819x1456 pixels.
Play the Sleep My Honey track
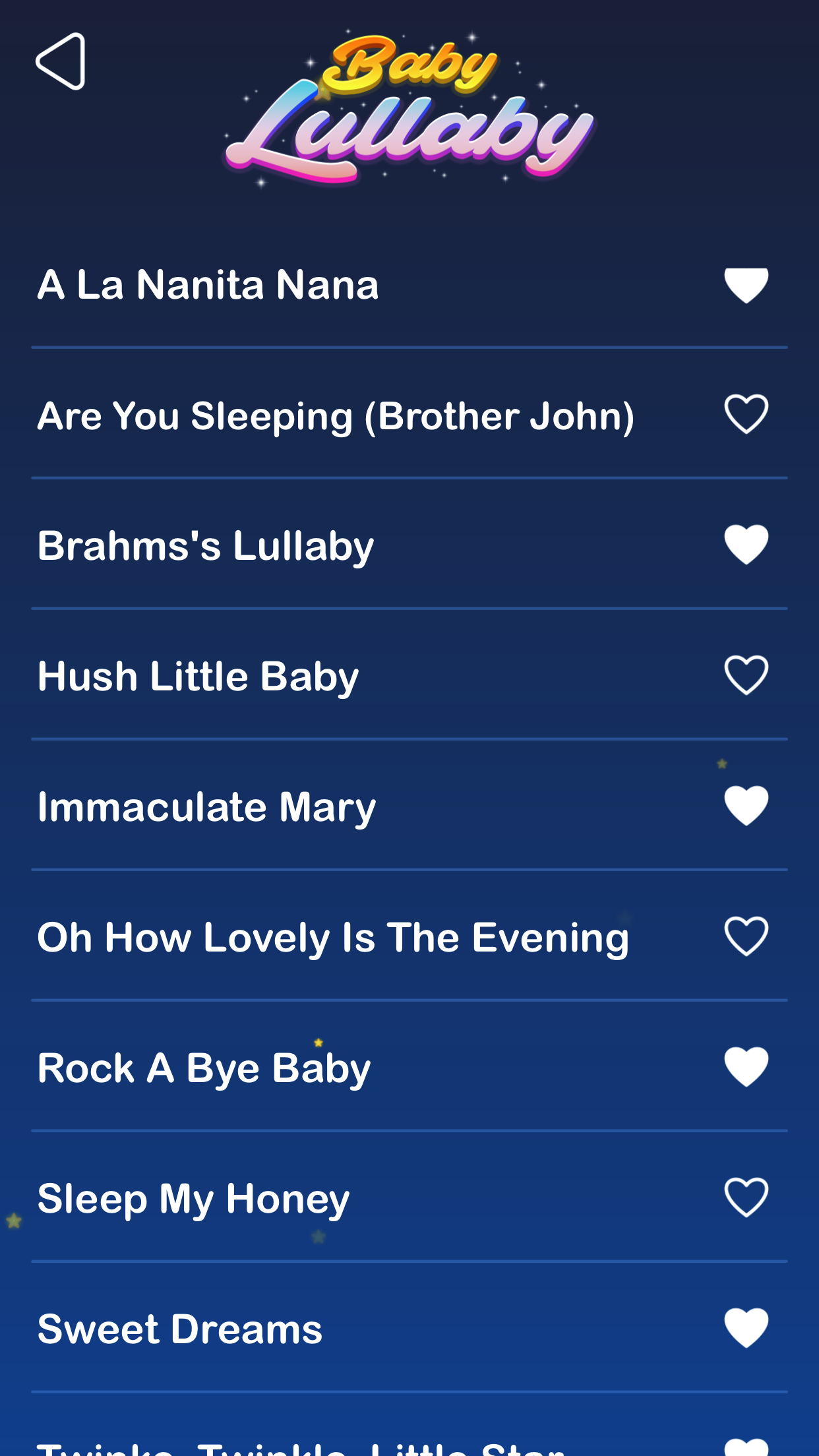click(193, 1199)
